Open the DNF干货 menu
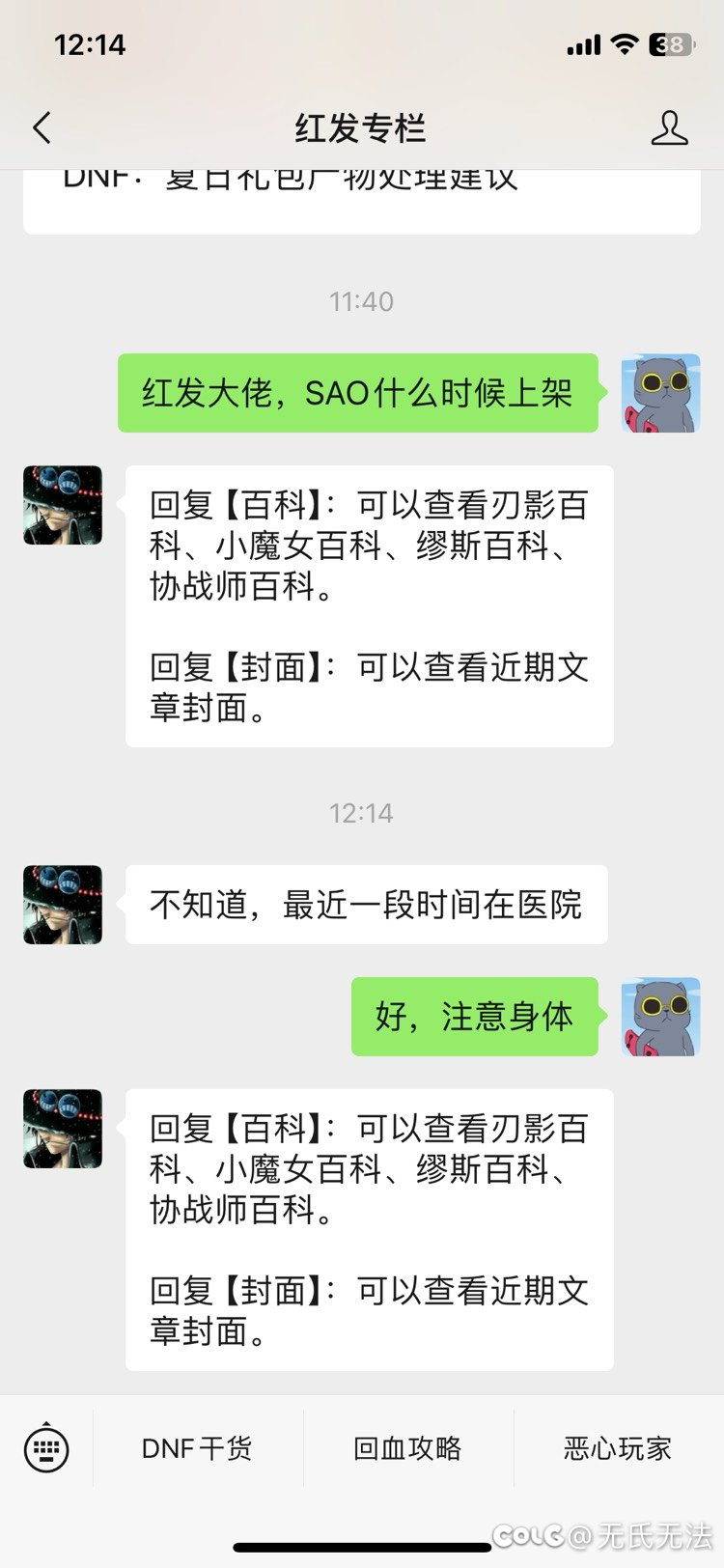The height and width of the screenshot is (1568, 724). click(197, 1448)
